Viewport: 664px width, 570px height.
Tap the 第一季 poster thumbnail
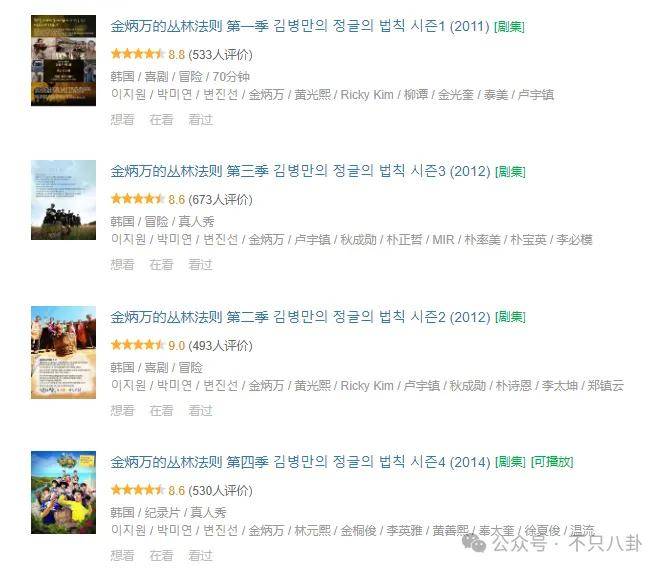click(63, 62)
